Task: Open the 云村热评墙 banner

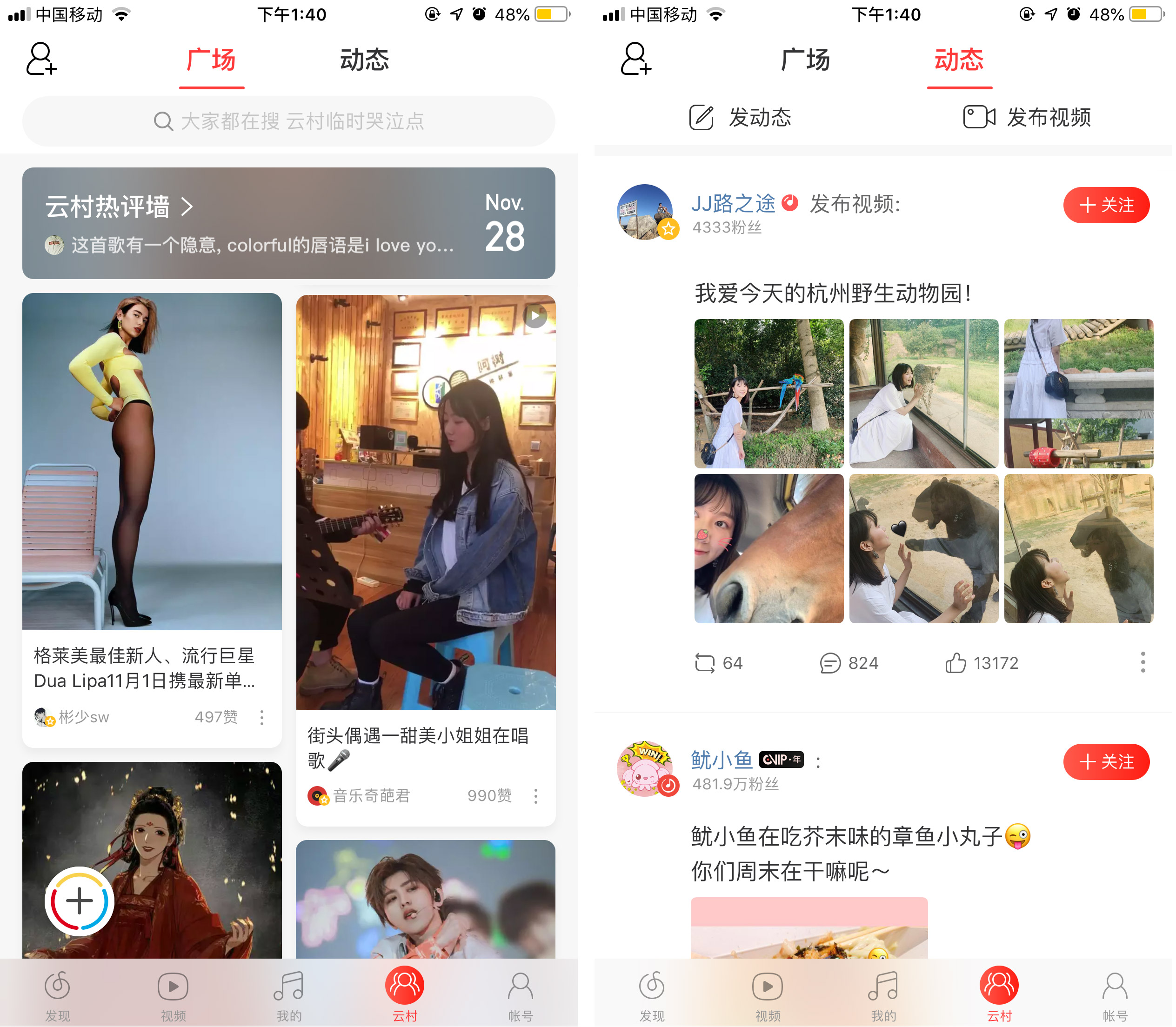Action: click(289, 223)
